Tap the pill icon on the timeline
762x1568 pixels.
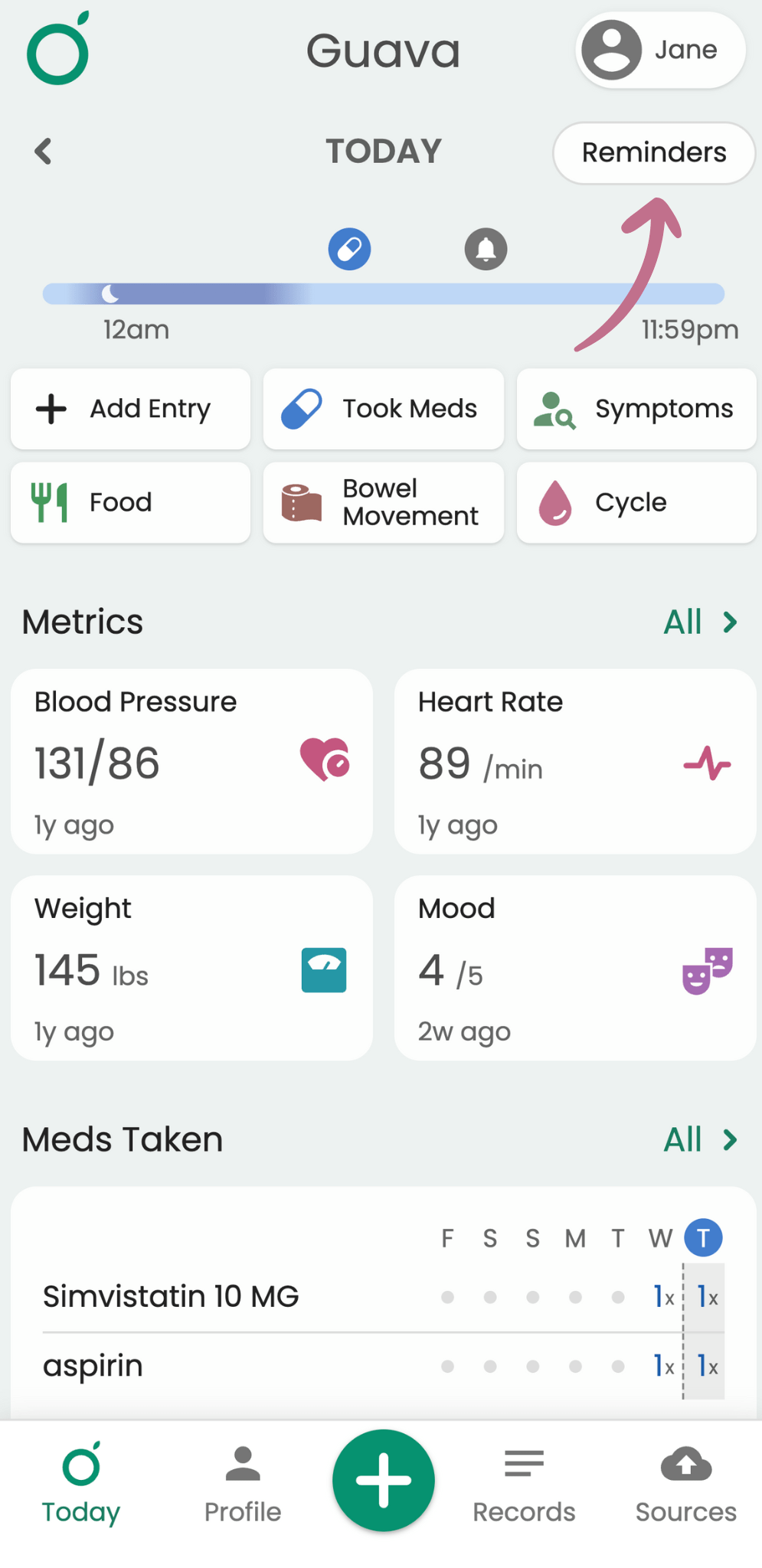pyautogui.click(x=349, y=248)
